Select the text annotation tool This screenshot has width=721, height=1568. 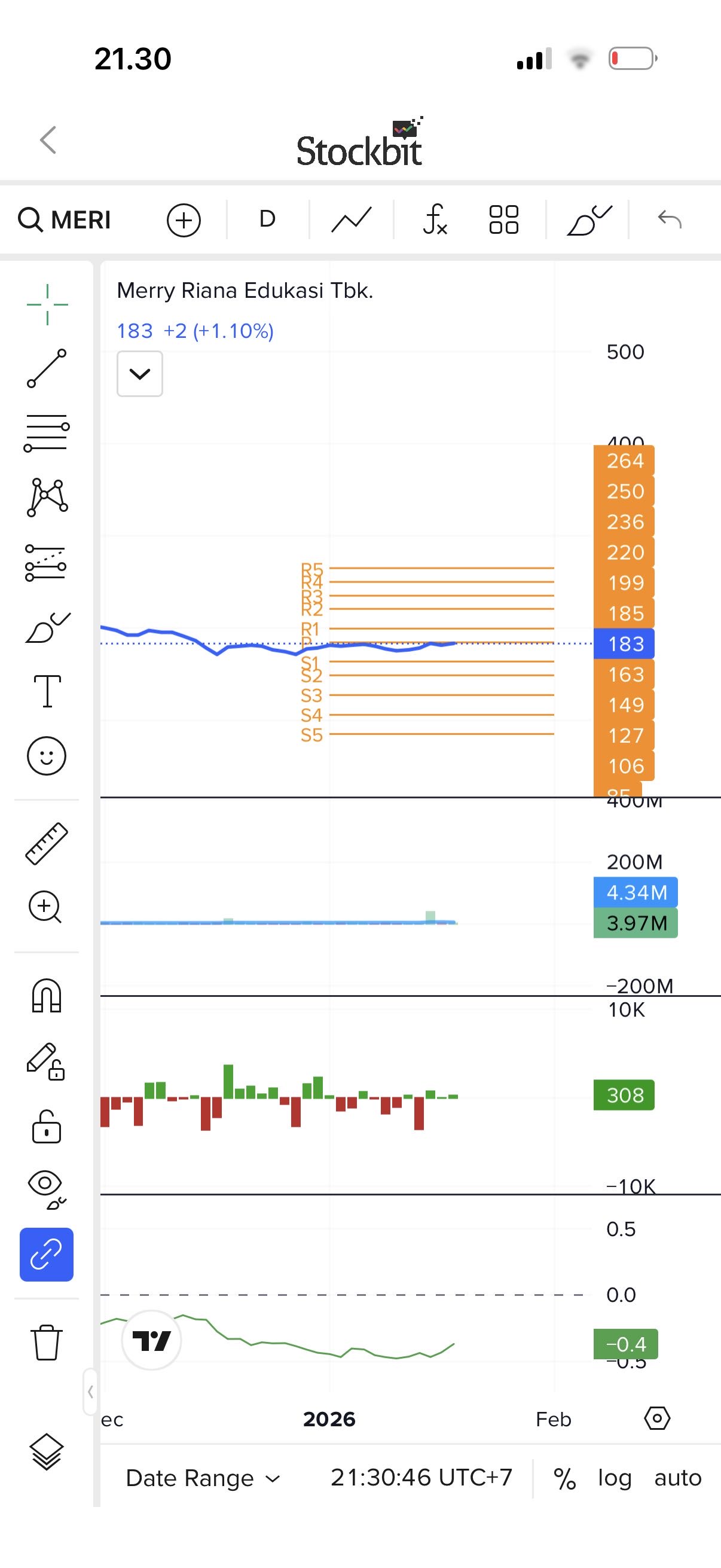coord(47,691)
